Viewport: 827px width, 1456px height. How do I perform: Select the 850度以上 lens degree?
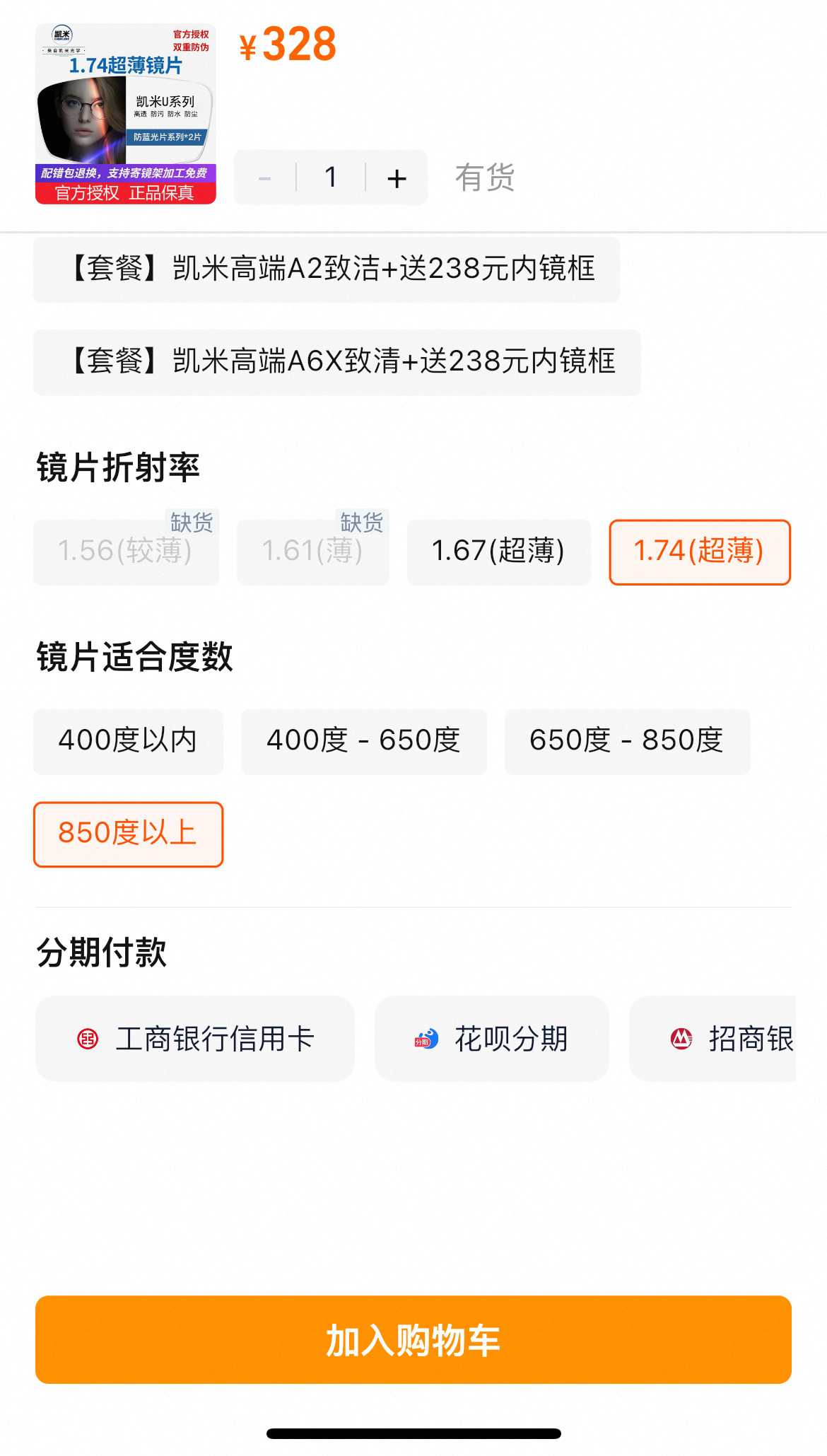click(x=128, y=834)
